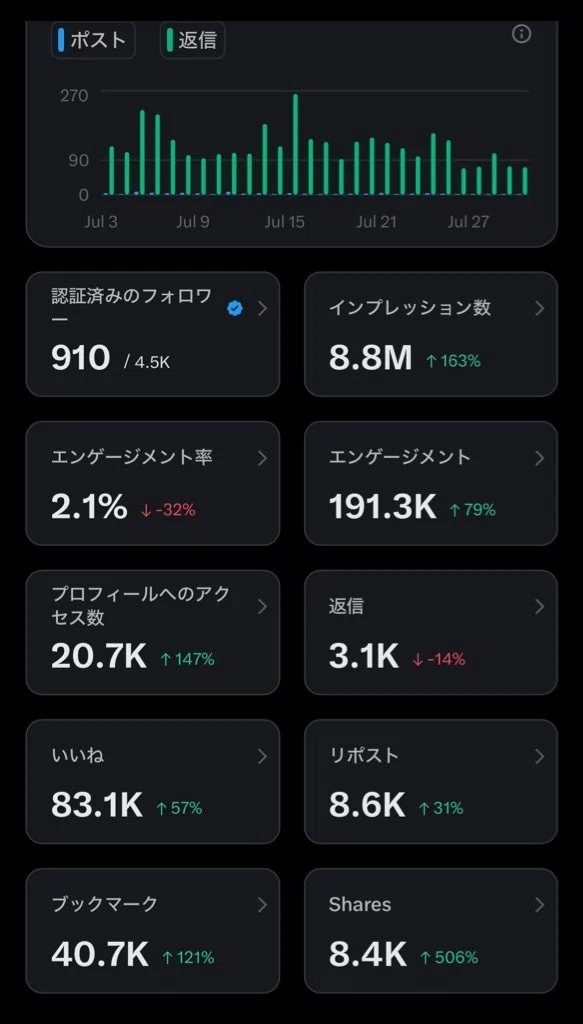Open the chart info icon
583x1024 pixels.
521,34
